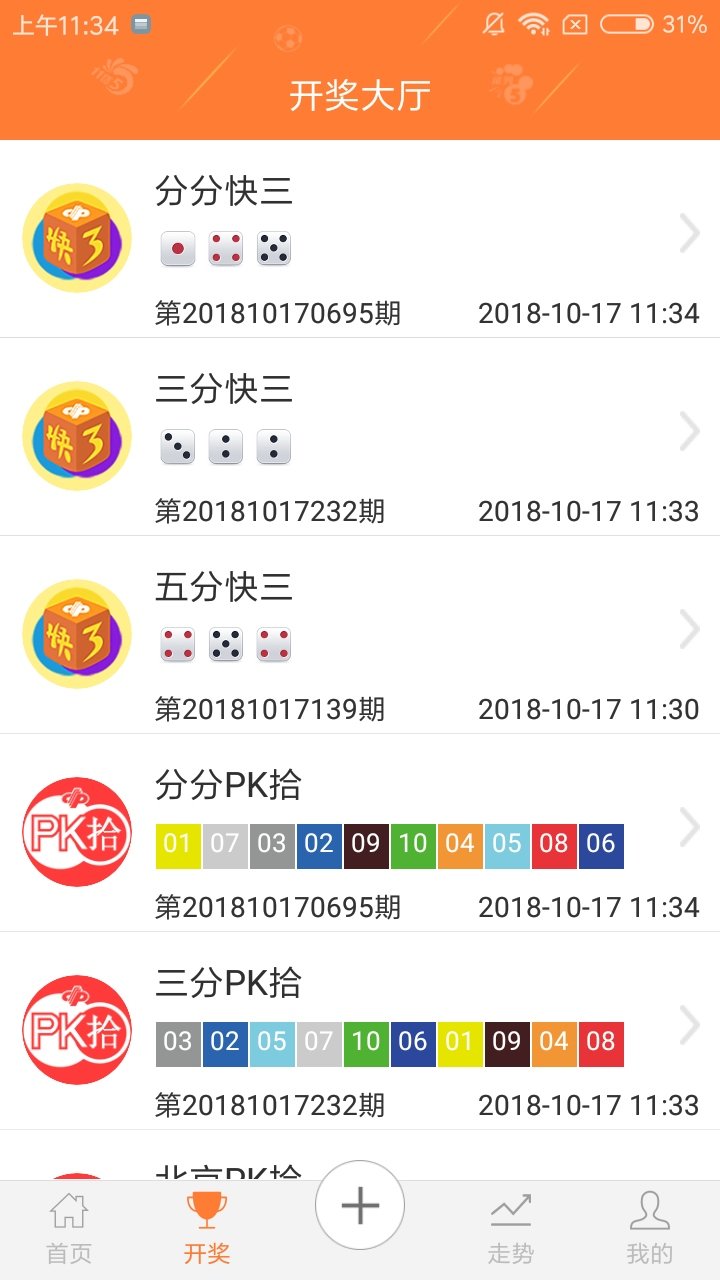Select the 开奖 tab
Viewport: 720px width, 1280px height.
(x=207, y=1230)
